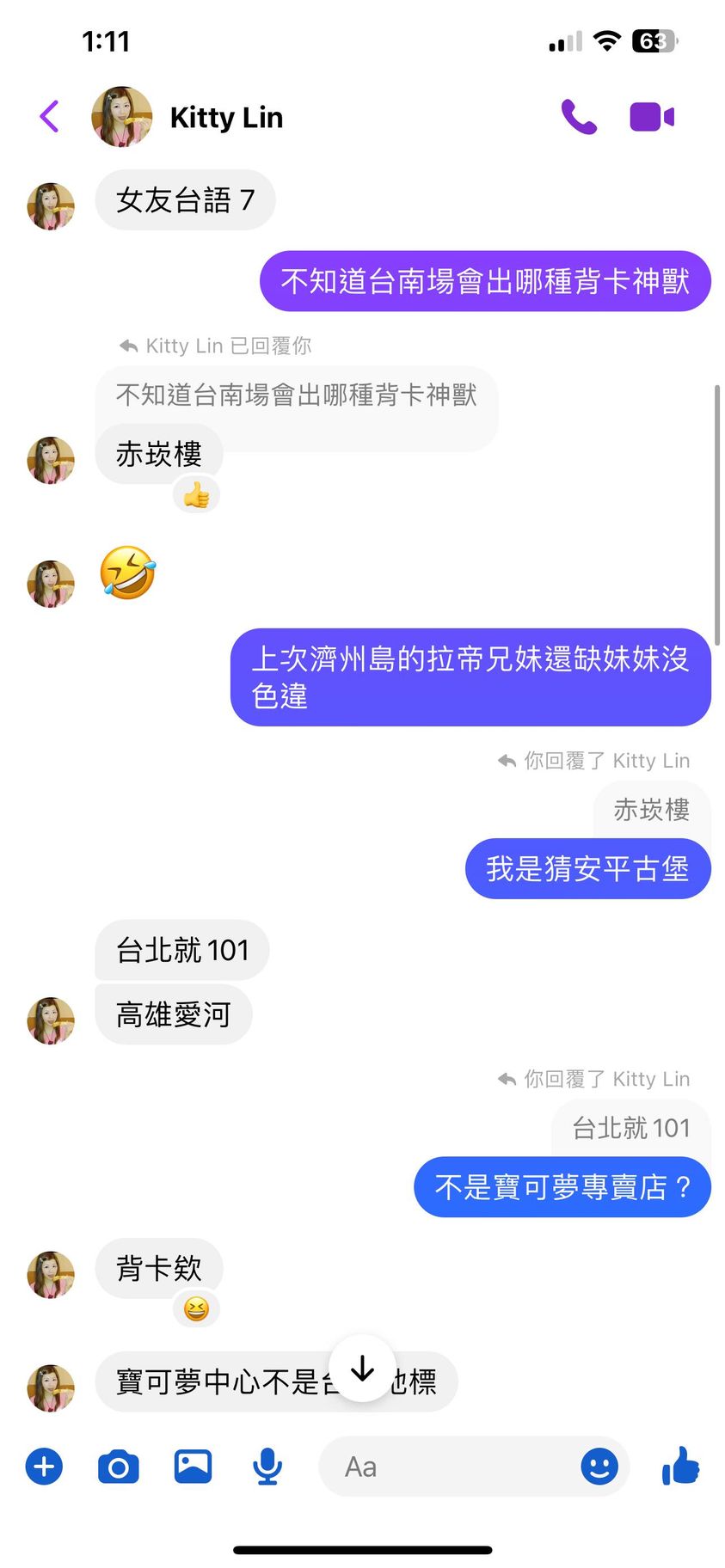Jump to latest messages with down arrow
725x1568 pixels.
point(363,1368)
